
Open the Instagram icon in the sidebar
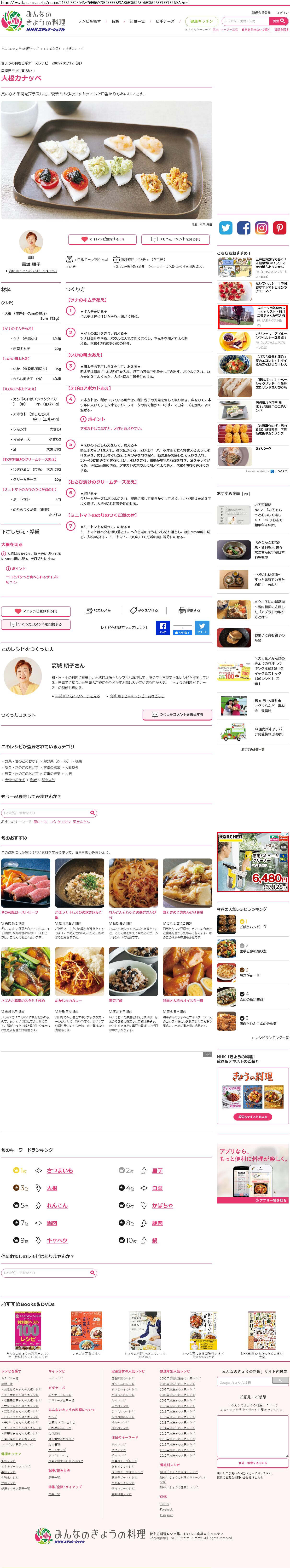(x=262, y=228)
